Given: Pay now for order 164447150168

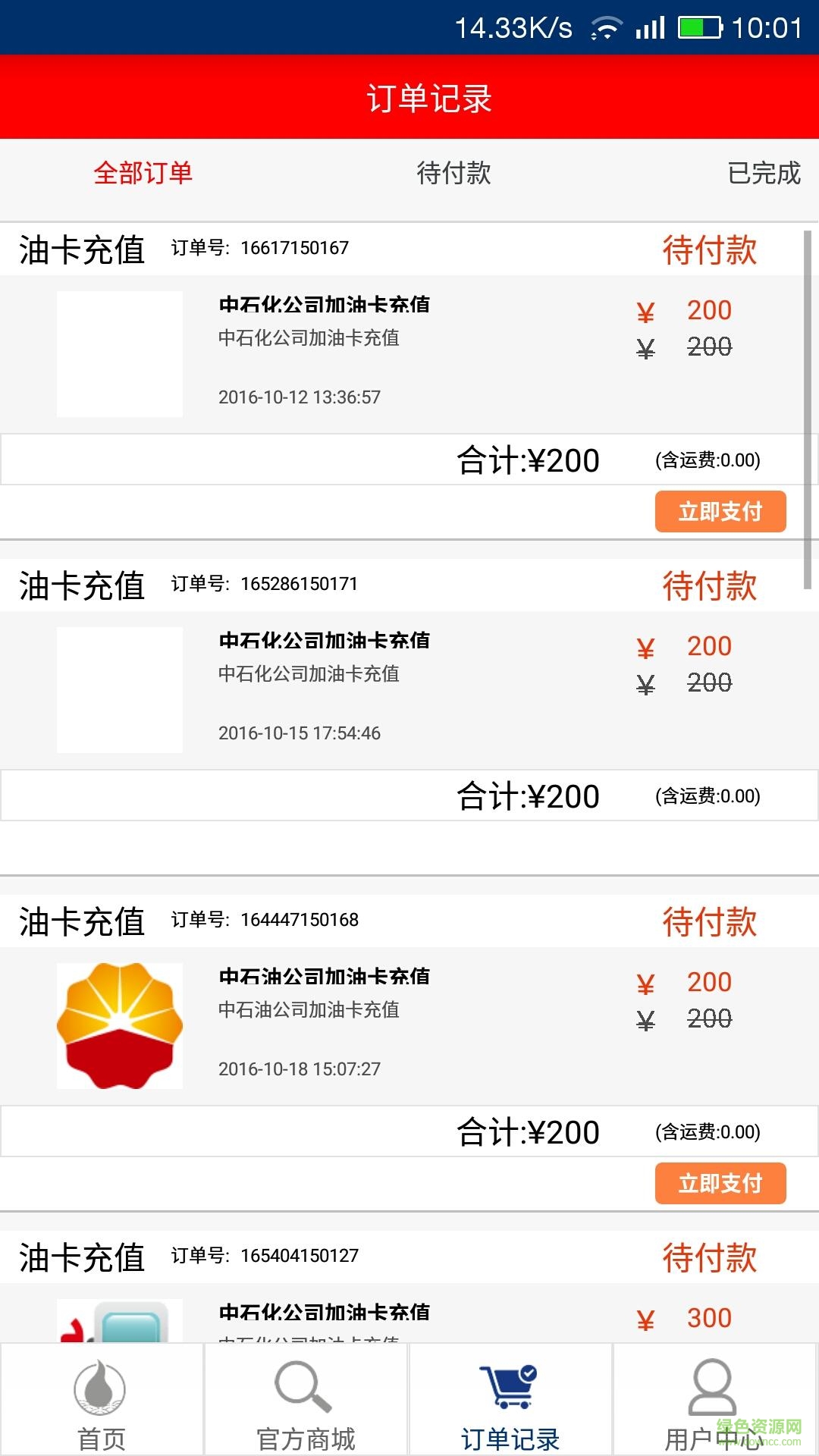Looking at the screenshot, I should click(720, 1184).
